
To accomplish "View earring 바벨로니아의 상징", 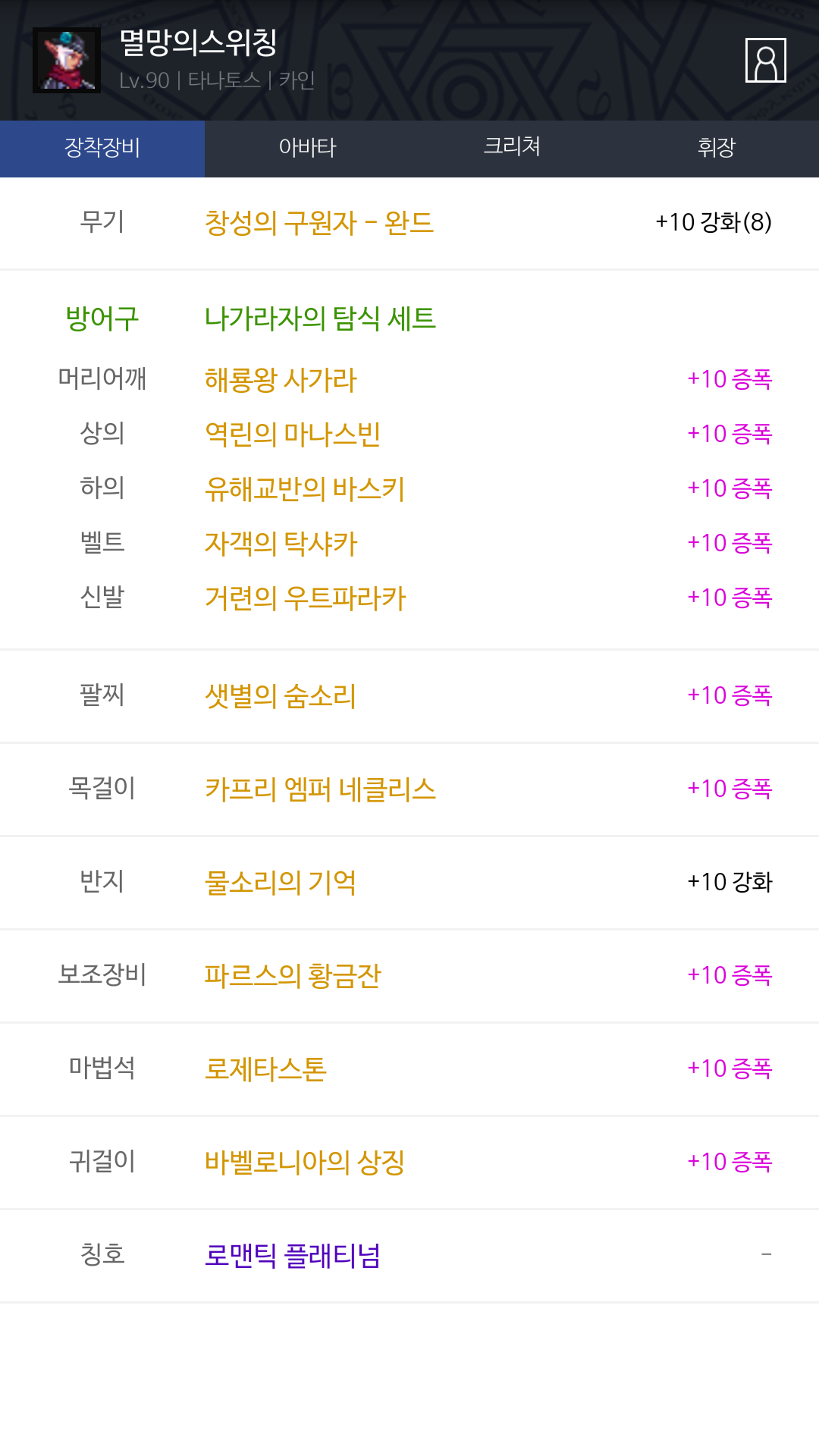I will click(x=304, y=1162).
